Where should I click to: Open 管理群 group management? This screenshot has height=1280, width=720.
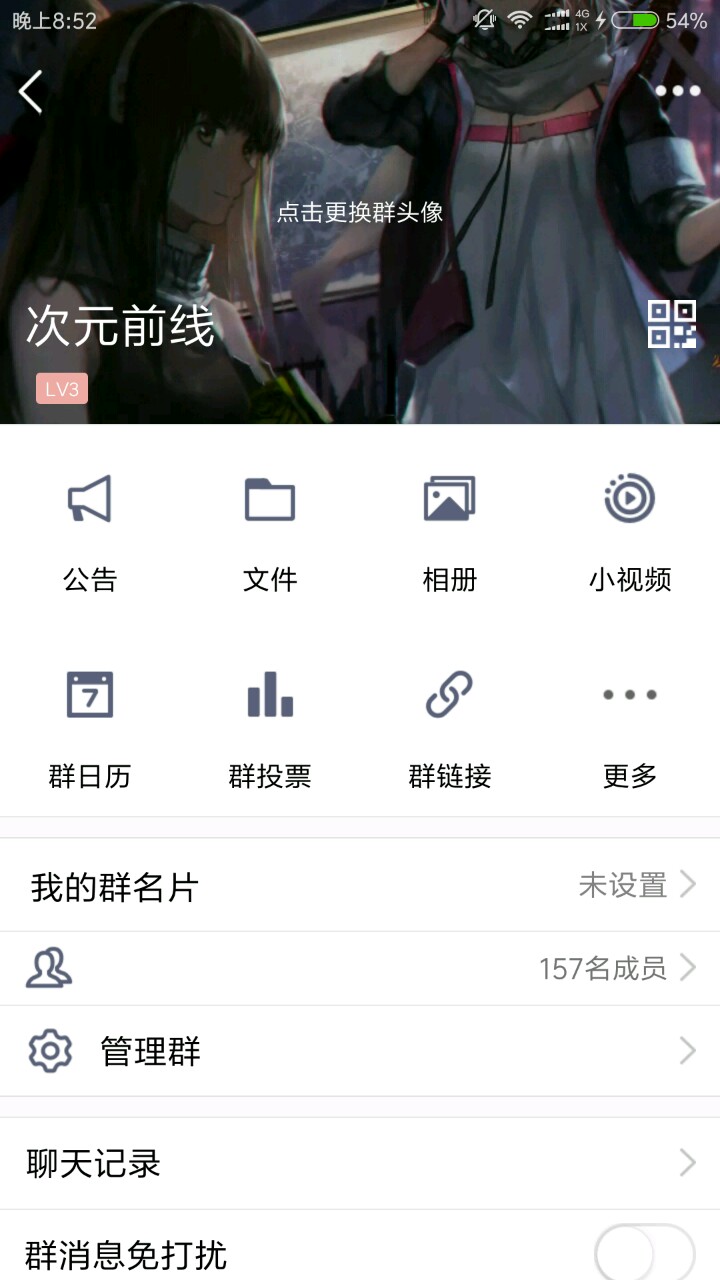pyautogui.click(x=360, y=1051)
